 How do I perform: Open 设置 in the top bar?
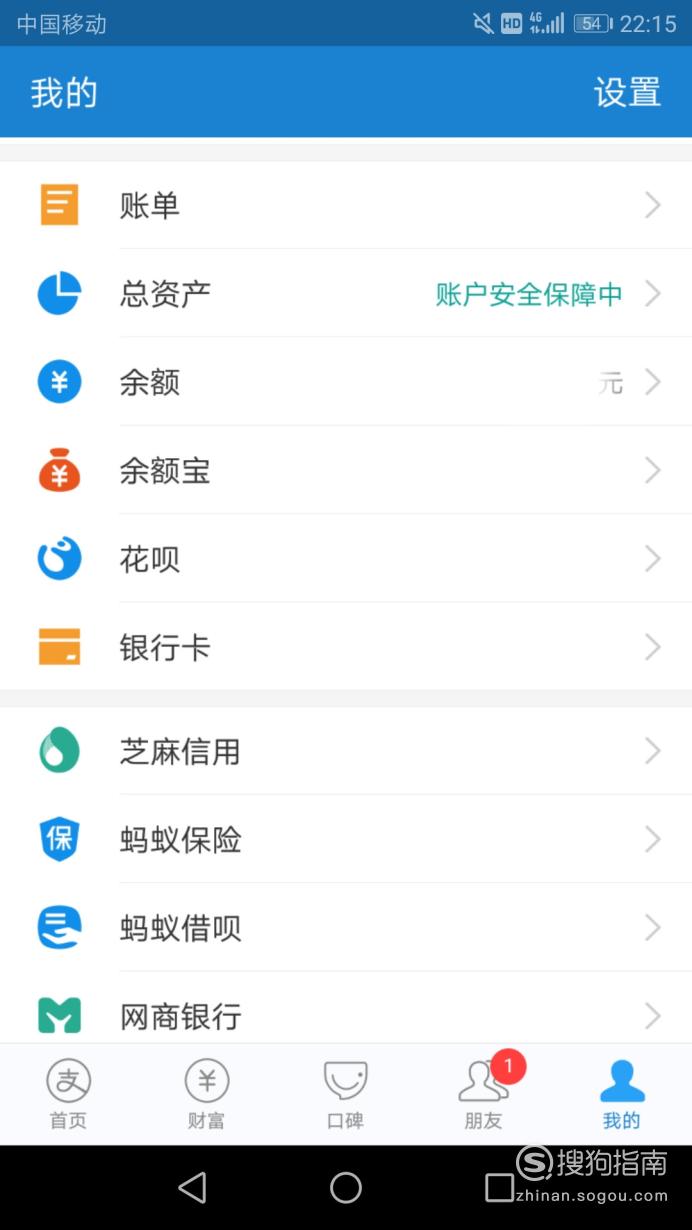coord(627,92)
